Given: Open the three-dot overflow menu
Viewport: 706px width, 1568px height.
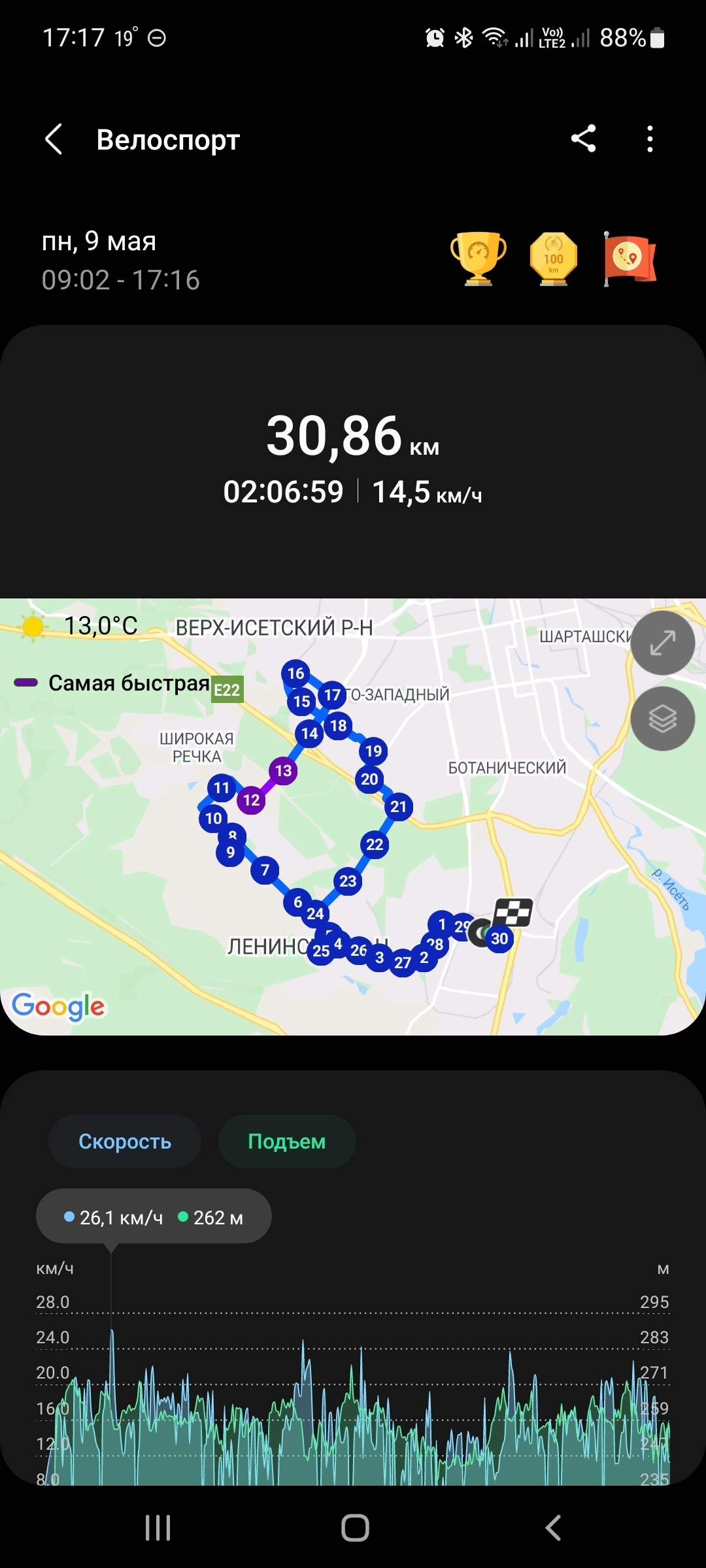Looking at the screenshot, I should pyautogui.click(x=649, y=139).
